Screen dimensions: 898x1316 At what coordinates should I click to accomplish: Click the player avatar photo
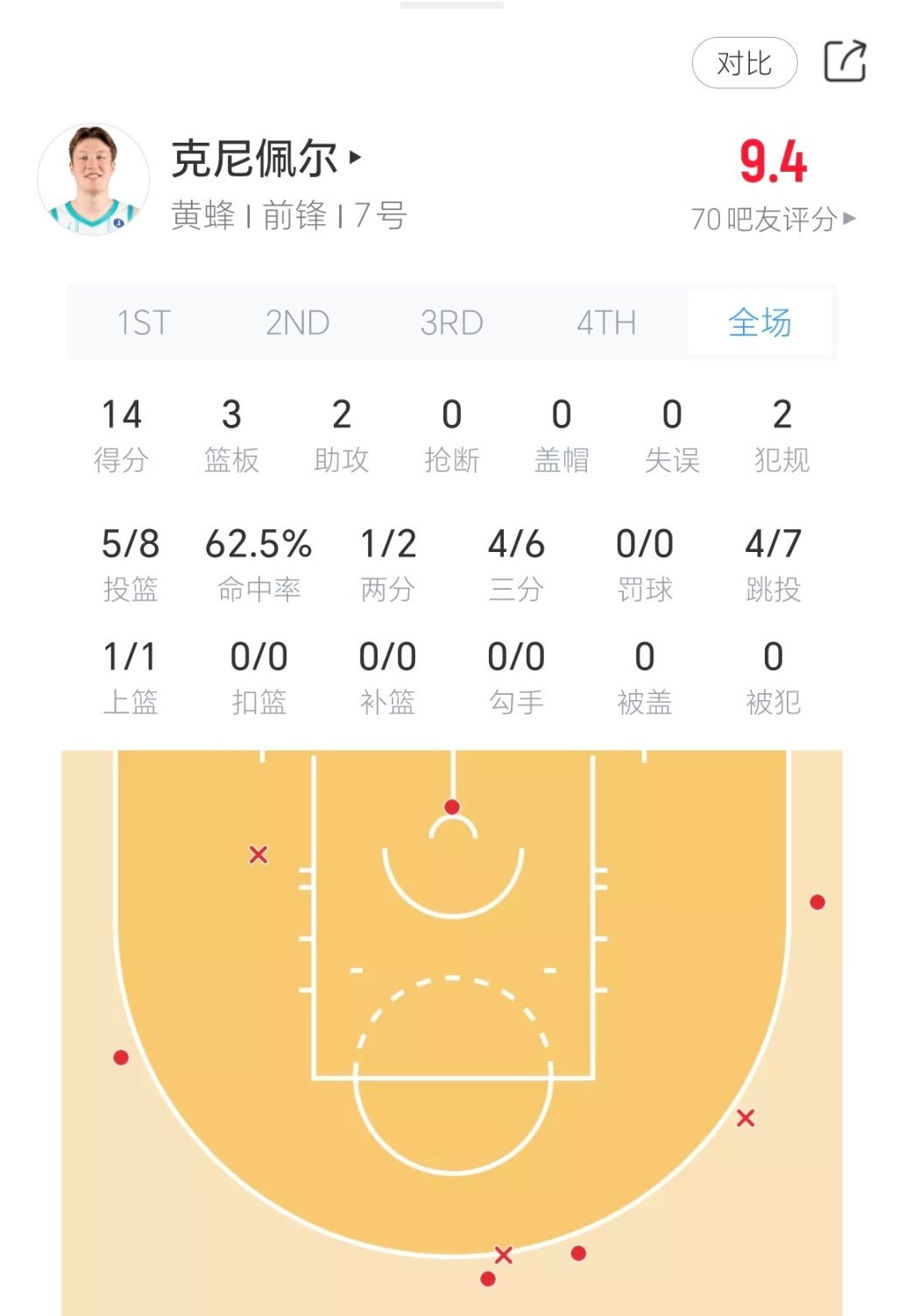tap(96, 178)
